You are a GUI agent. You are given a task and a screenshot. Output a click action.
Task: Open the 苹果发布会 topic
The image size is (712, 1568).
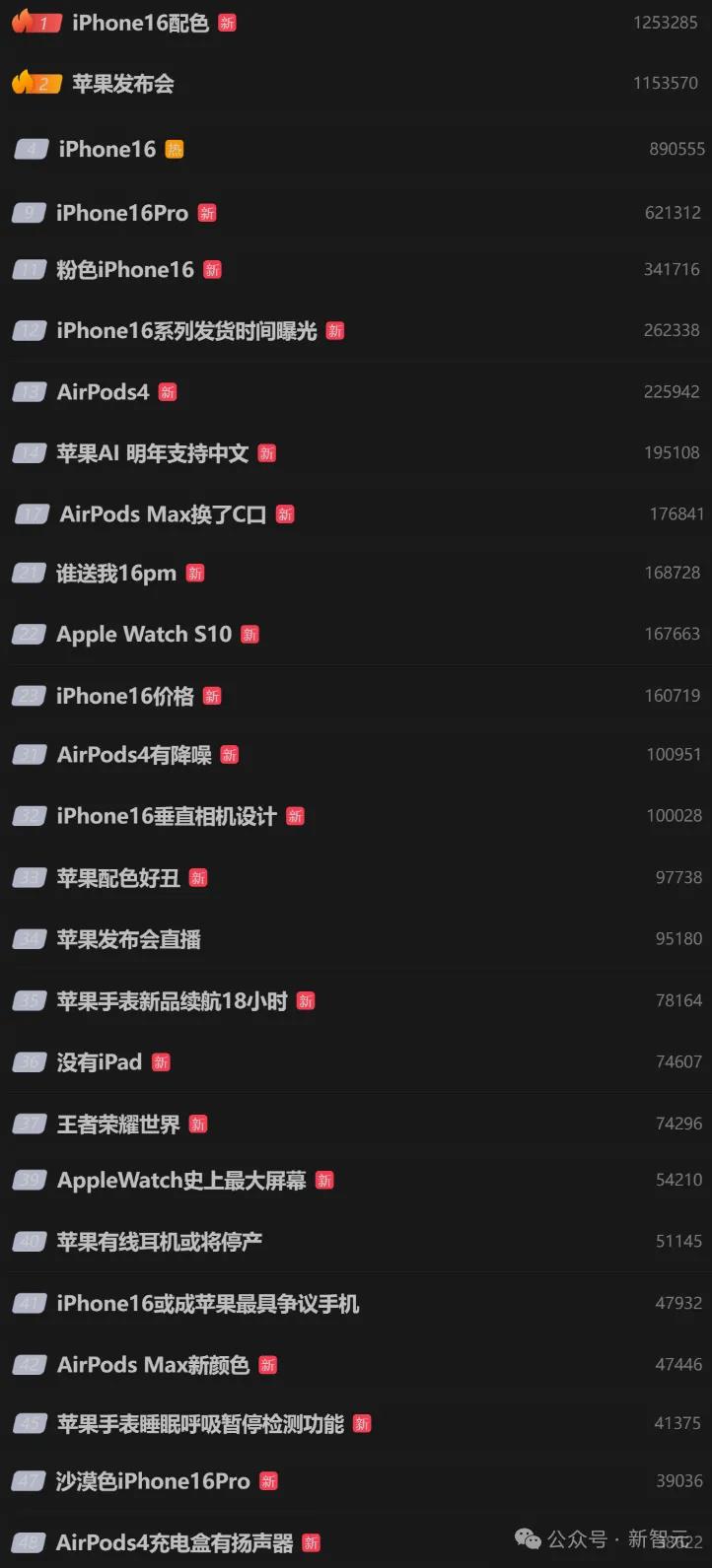pos(122,84)
